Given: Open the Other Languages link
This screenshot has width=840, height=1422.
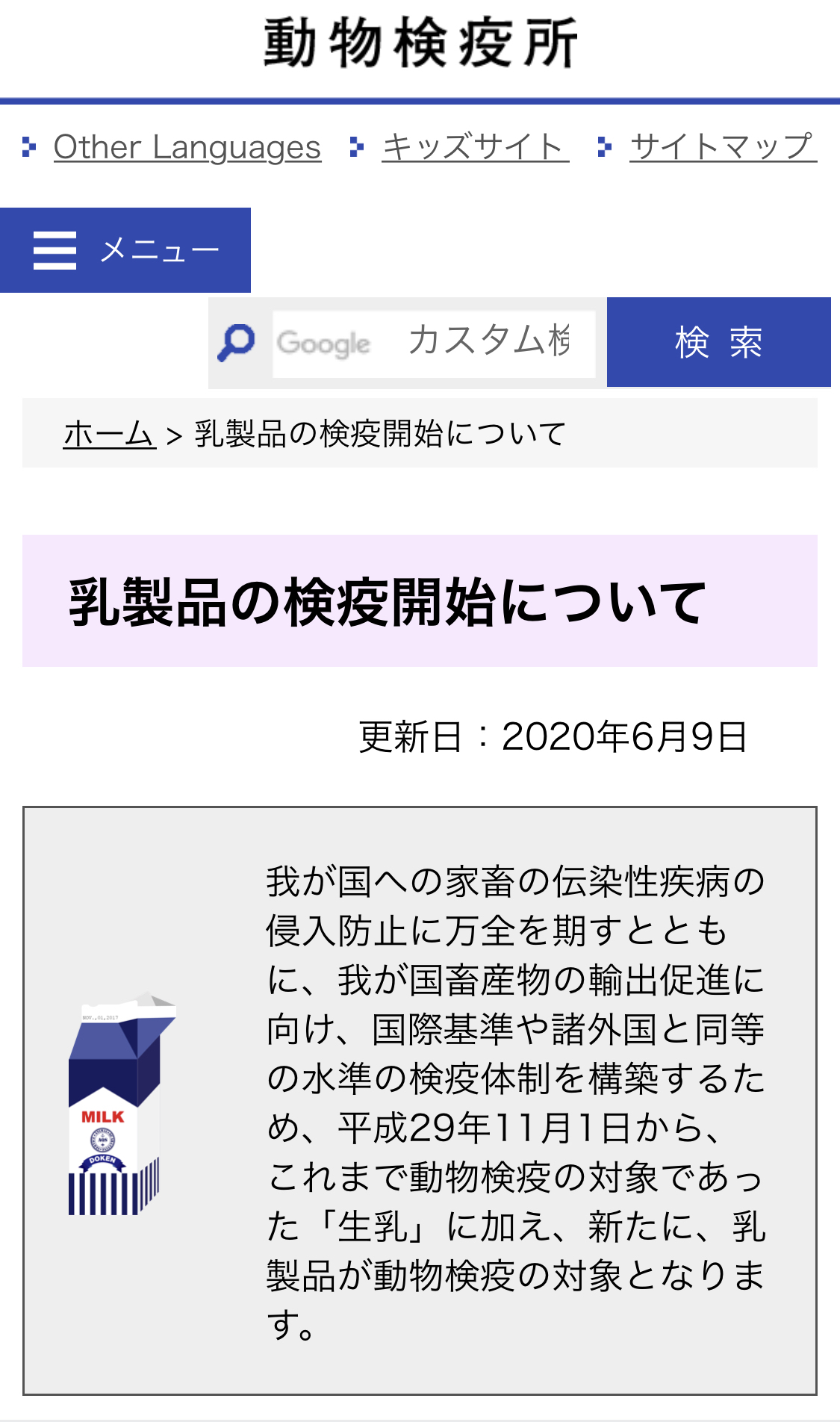Looking at the screenshot, I should click(187, 147).
